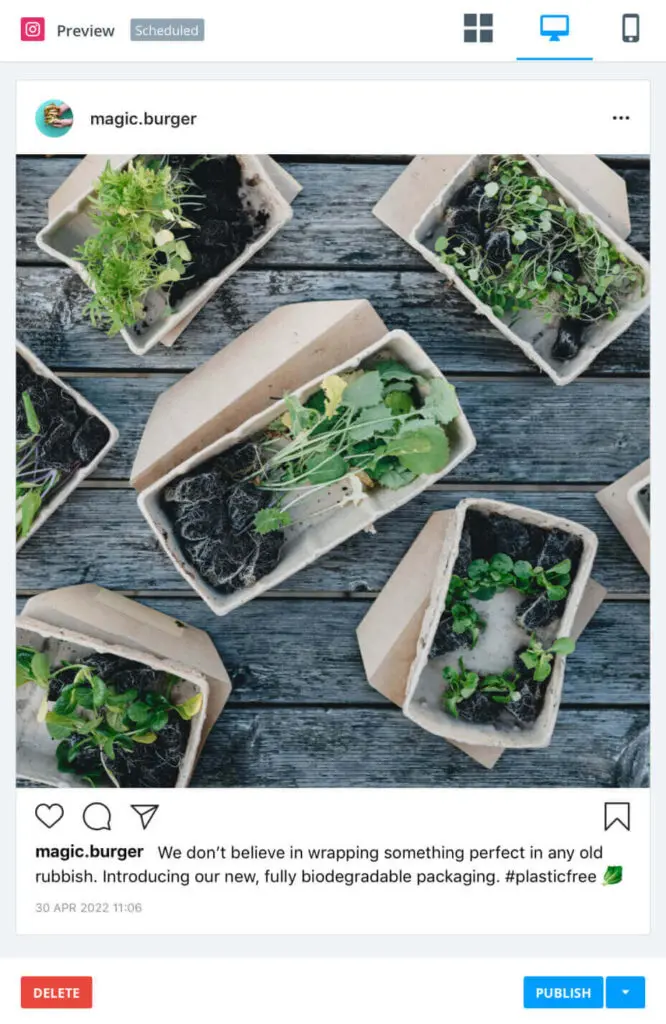The image size is (666, 1024).
Task: Bookmark the magic.burger post
Action: tap(617, 816)
